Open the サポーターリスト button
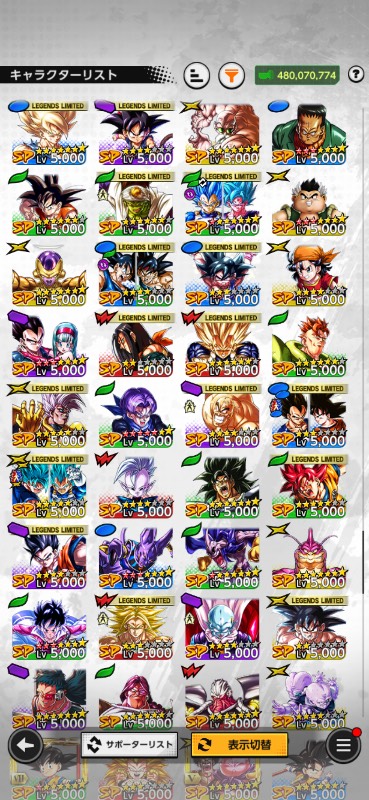 pos(130,745)
